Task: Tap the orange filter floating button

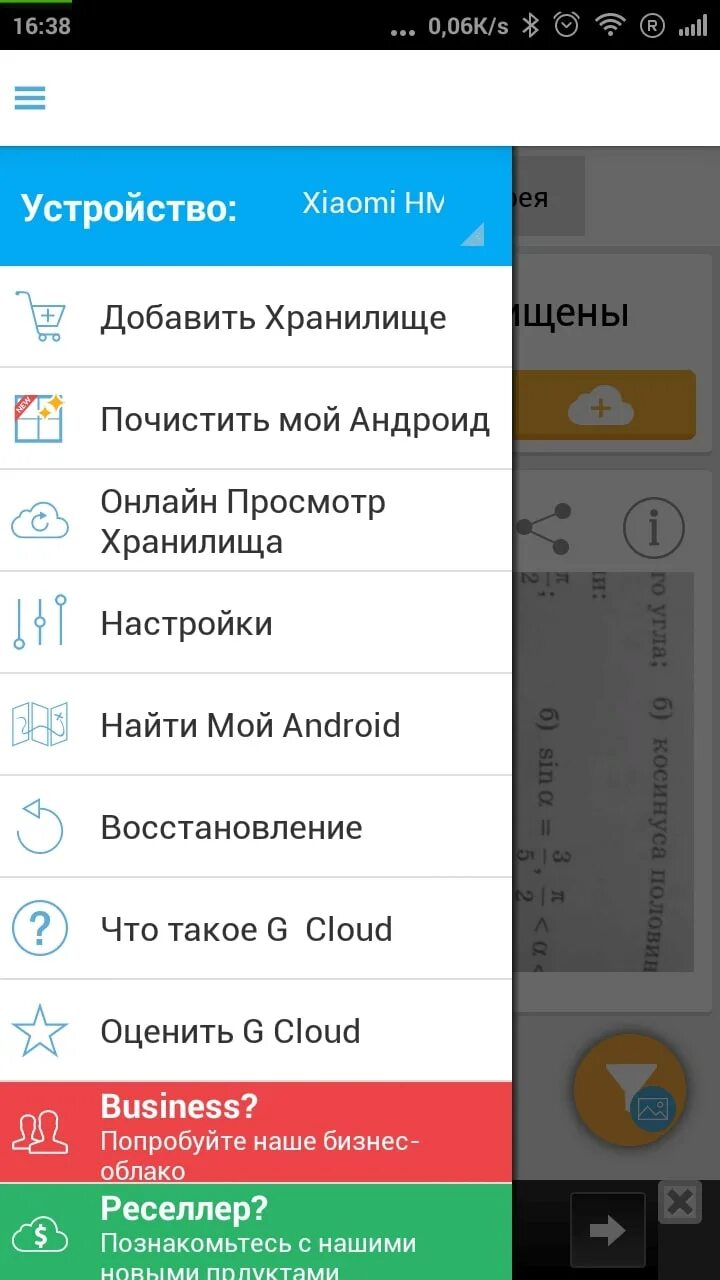Action: [x=630, y=1088]
